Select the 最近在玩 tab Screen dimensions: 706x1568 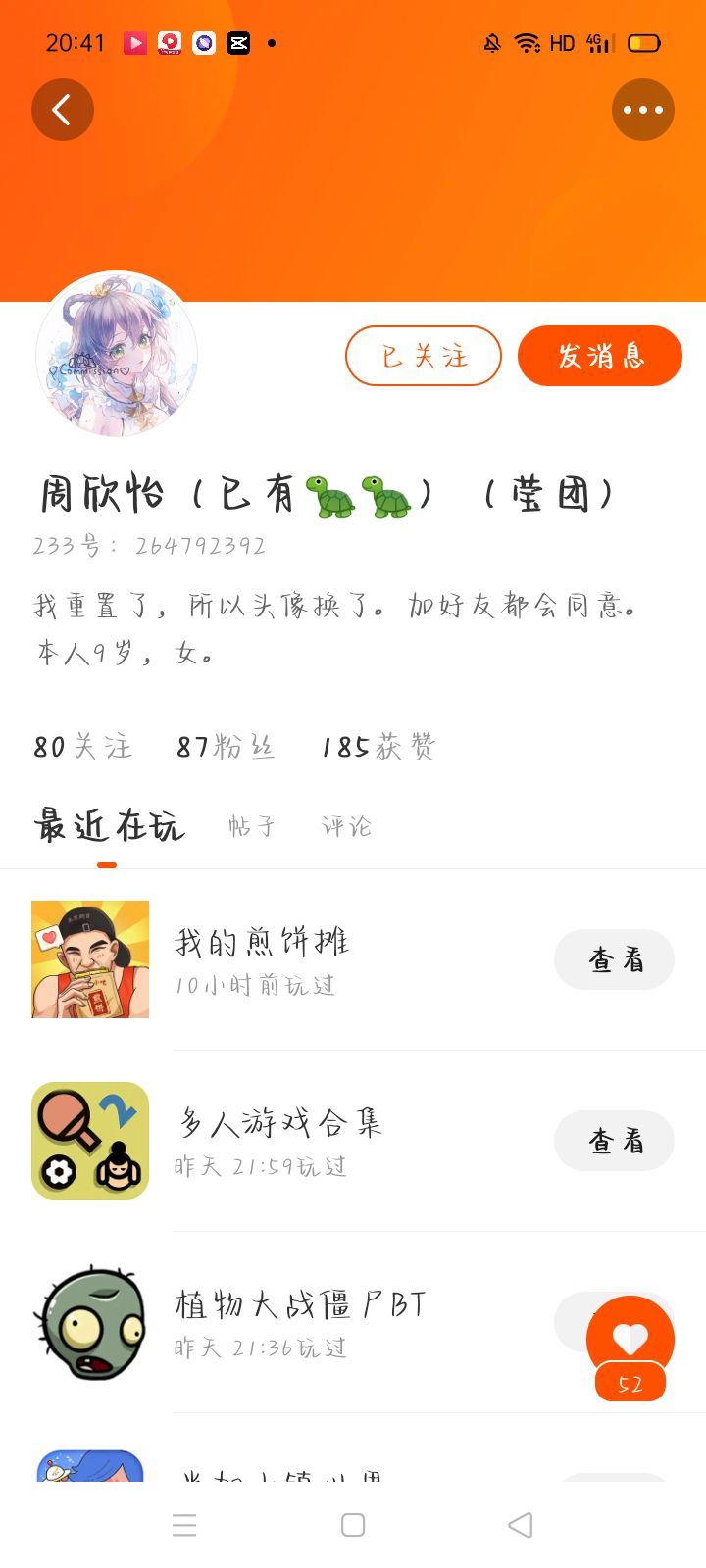coord(108,826)
